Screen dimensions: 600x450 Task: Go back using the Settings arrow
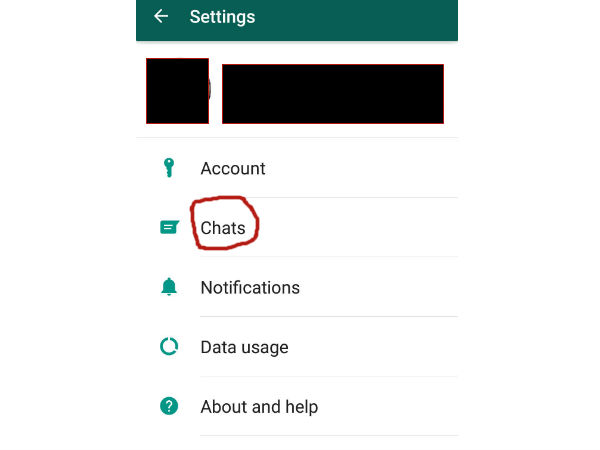160,17
